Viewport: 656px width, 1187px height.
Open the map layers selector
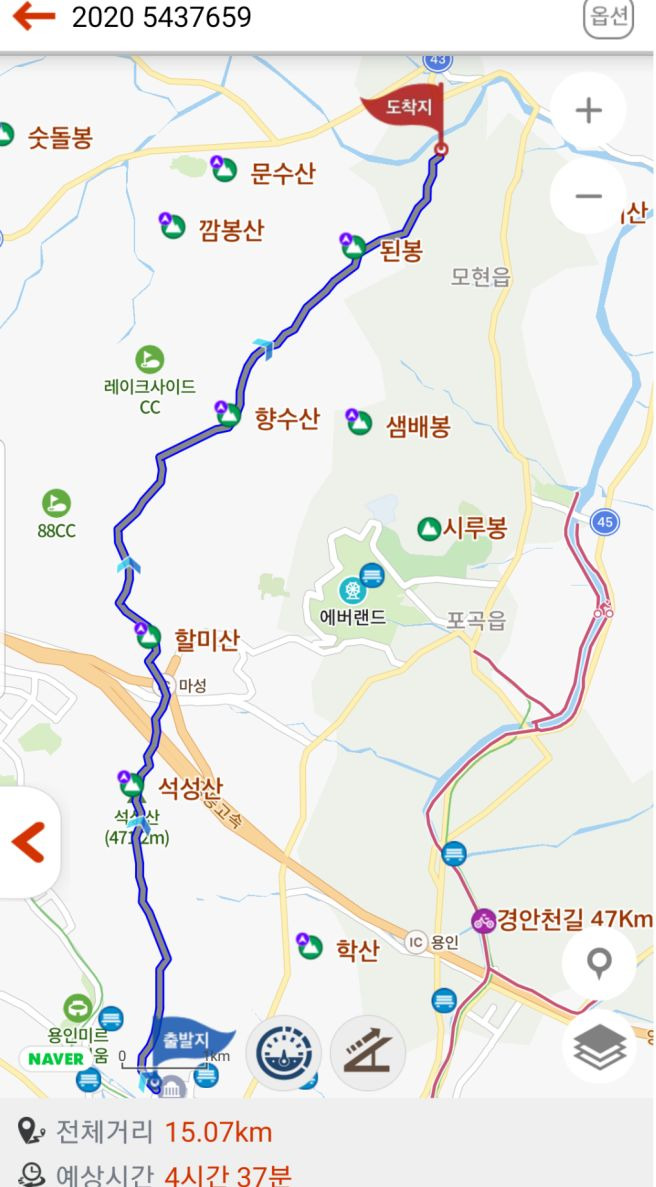pyautogui.click(x=599, y=1048)
